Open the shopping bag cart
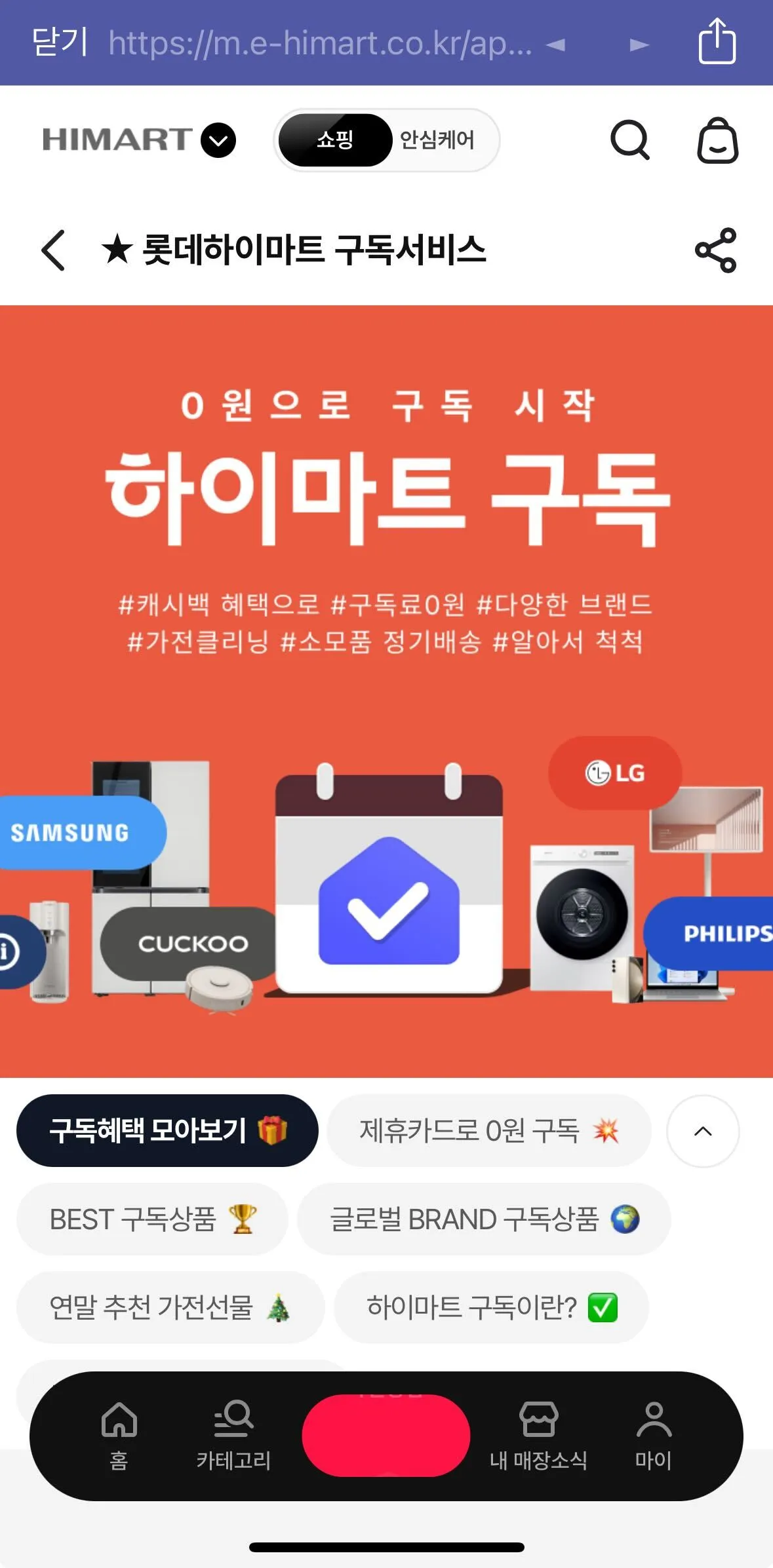 [717, 140]
